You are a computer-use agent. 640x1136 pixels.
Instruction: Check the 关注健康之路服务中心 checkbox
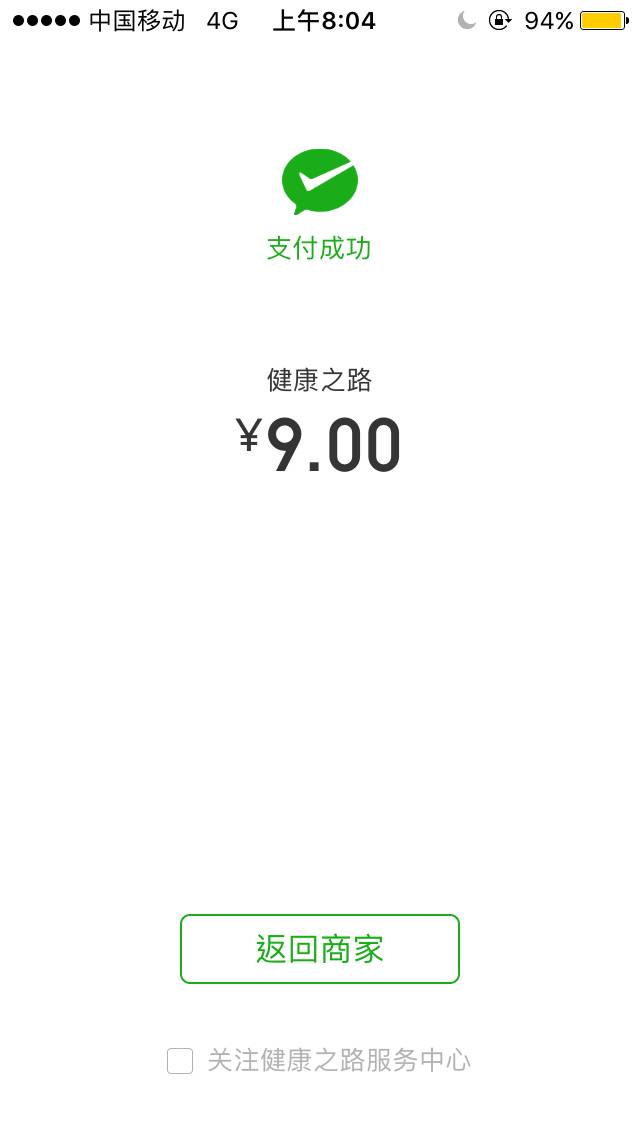180,1061
